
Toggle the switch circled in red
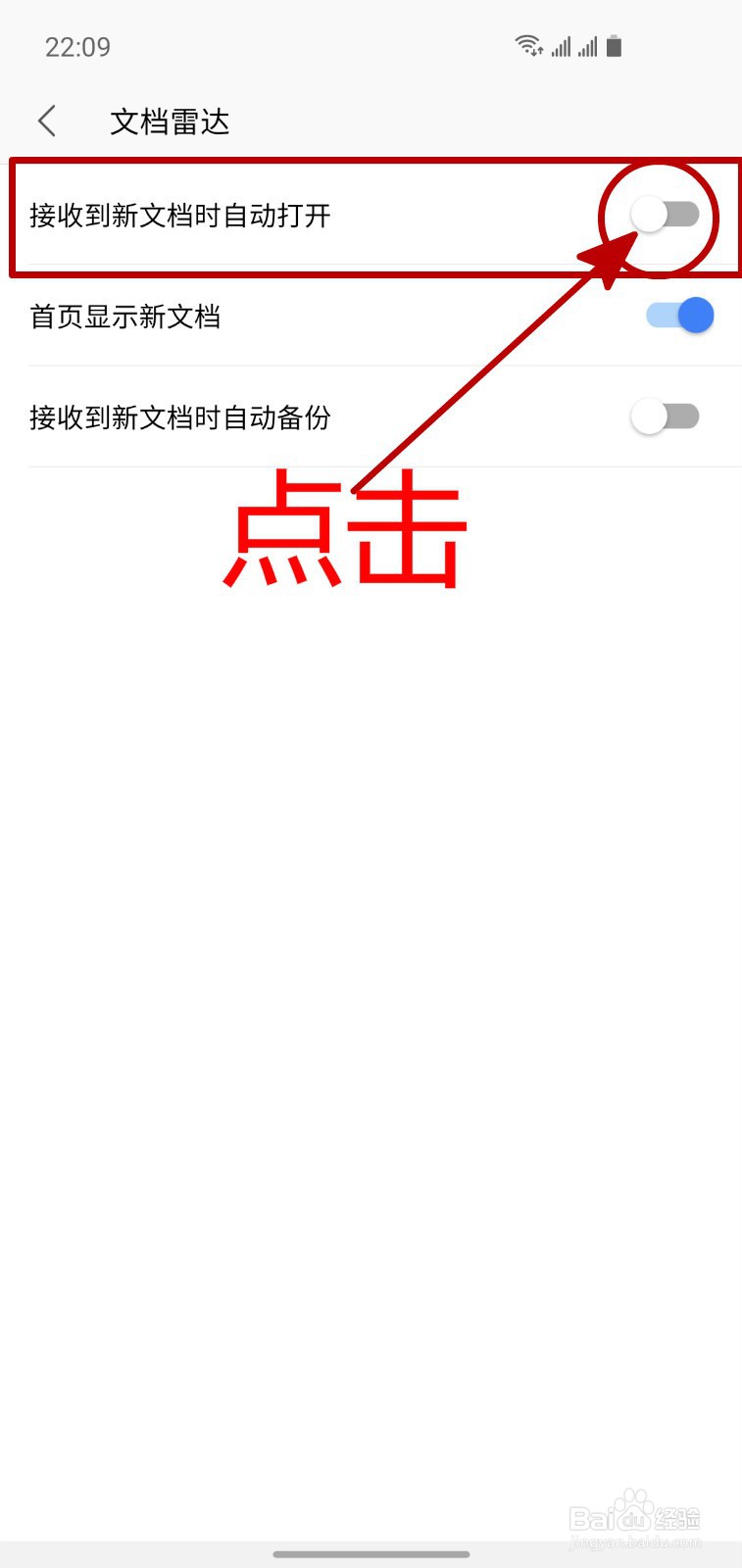coord(664,215)
